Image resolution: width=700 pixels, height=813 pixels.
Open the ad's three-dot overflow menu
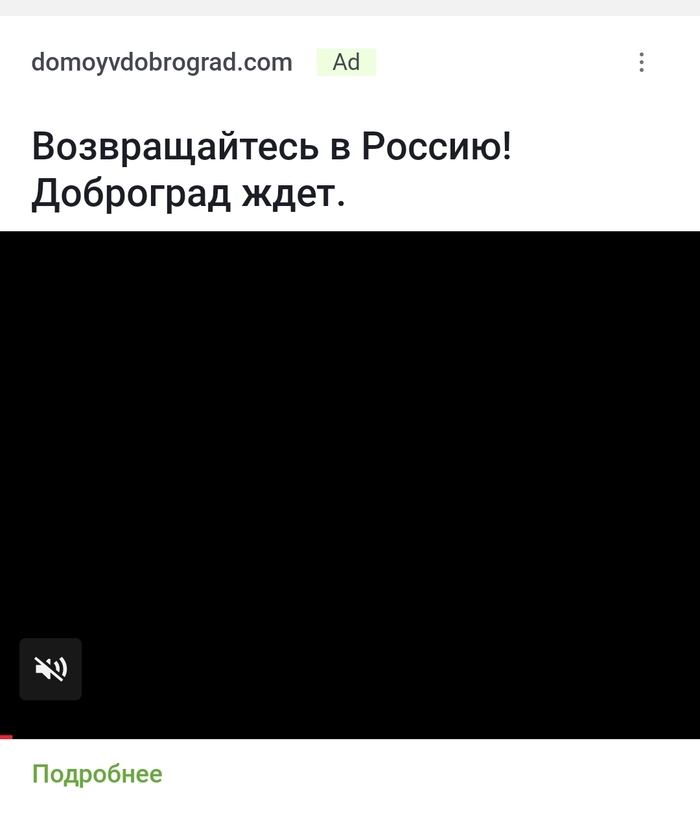[641, 62]
